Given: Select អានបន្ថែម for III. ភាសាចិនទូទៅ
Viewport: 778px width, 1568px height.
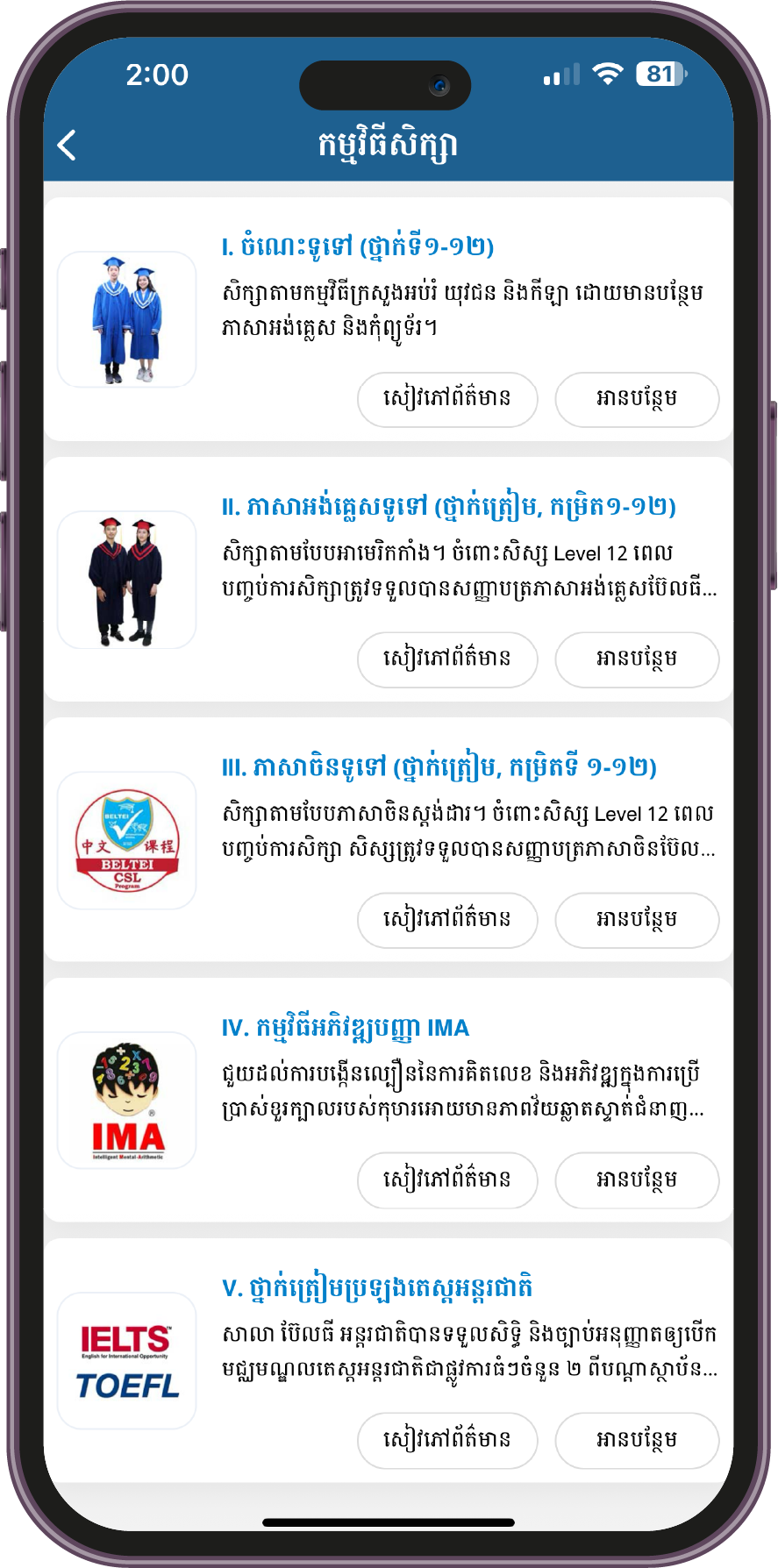Looking at the screenshot, I should (637, 920).
